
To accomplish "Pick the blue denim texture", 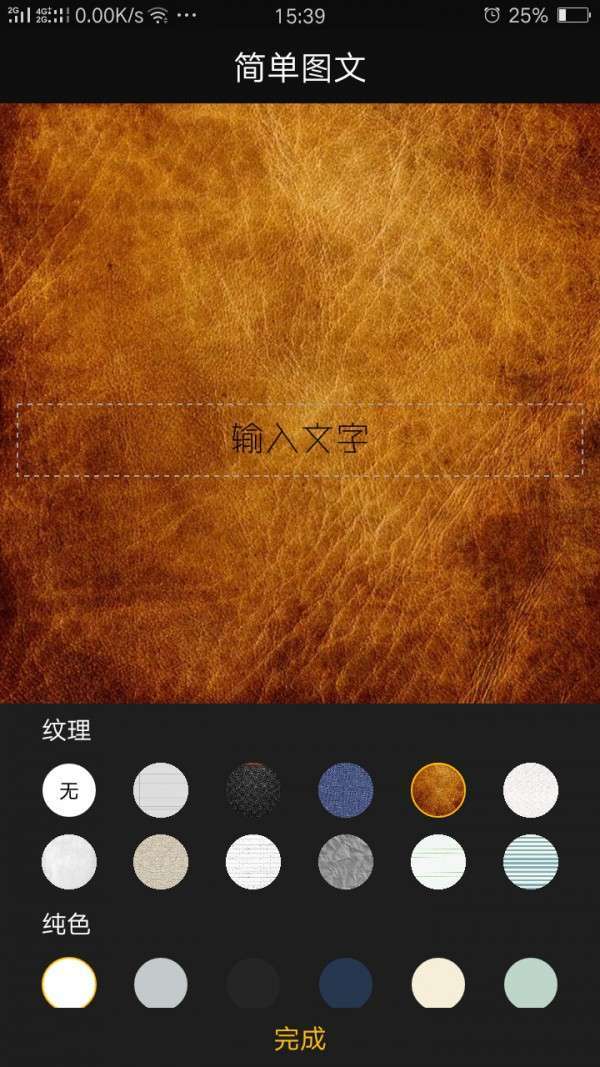I will (x=346, y=791).
